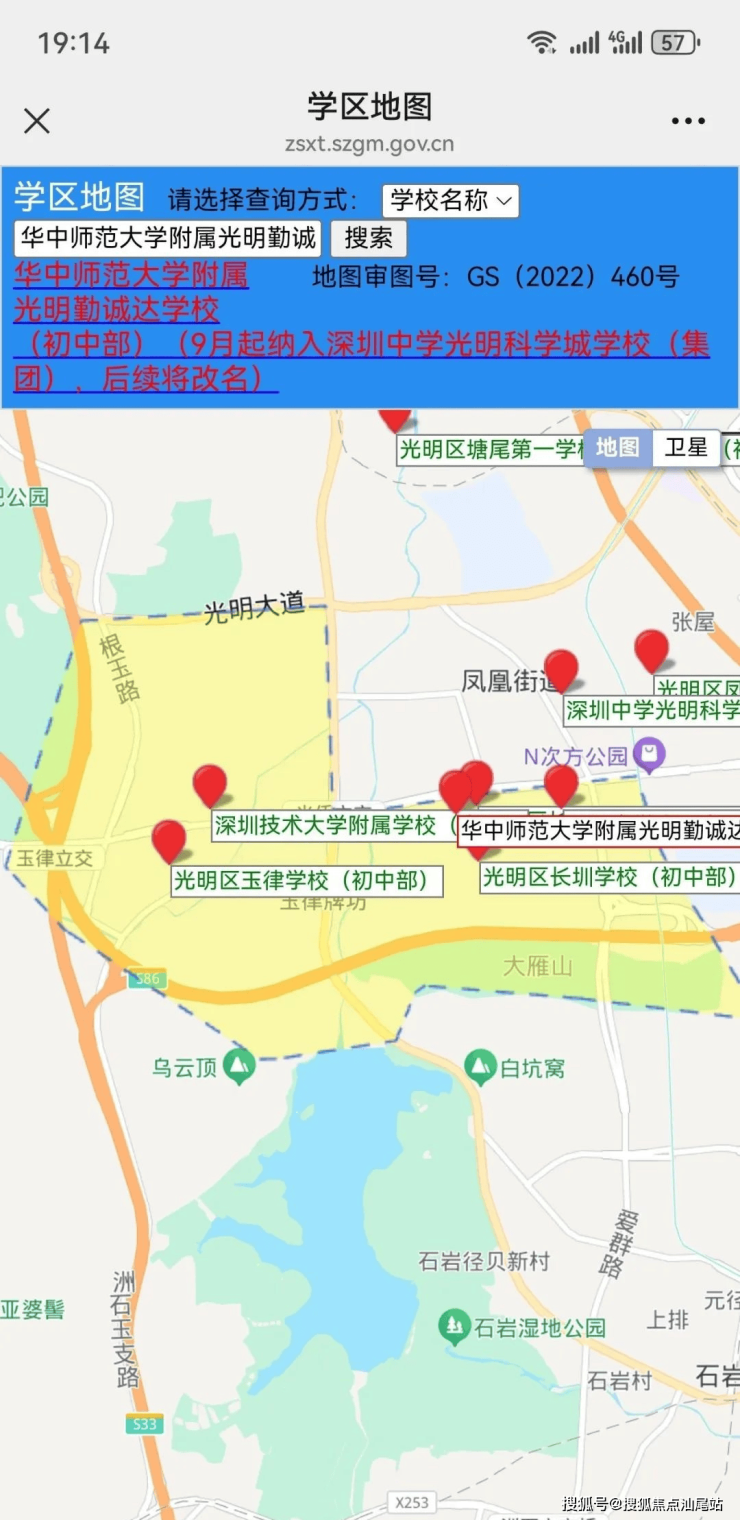
Task: Select the 深圳技术大学附属学校 map marker
Action: point(209,785)
